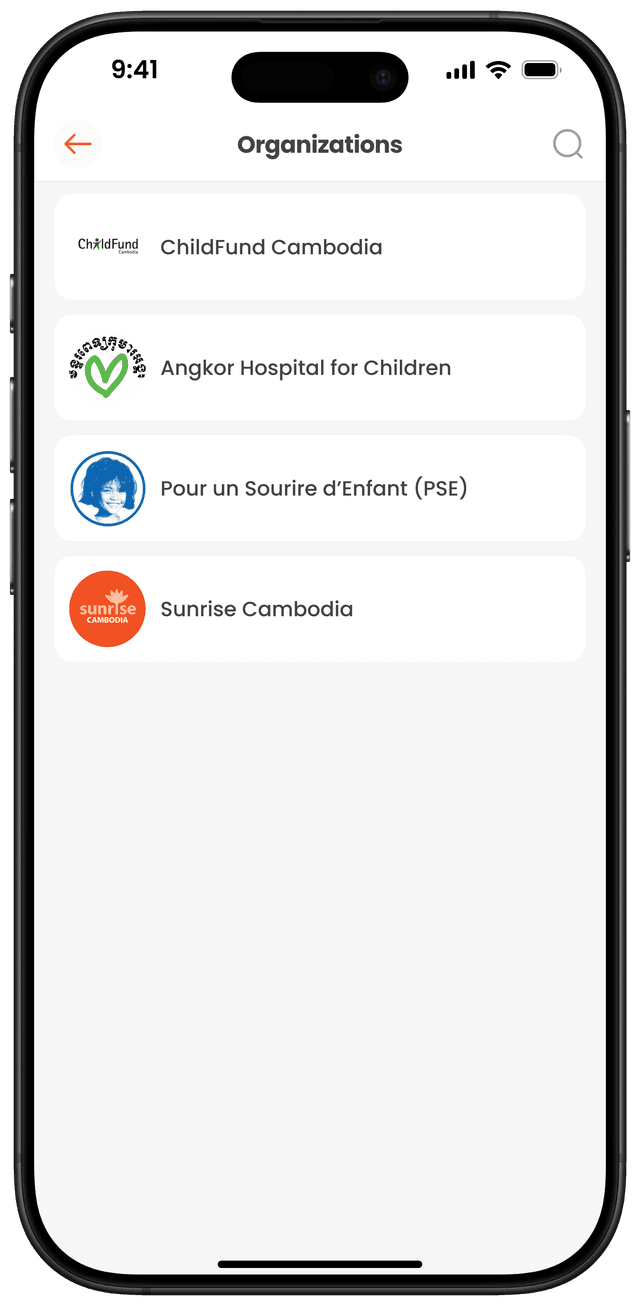The width and height of the screenshot is (640, 1306).
Task: Choose Sunrise Cambodia from the list
Action: coord(319,609)
